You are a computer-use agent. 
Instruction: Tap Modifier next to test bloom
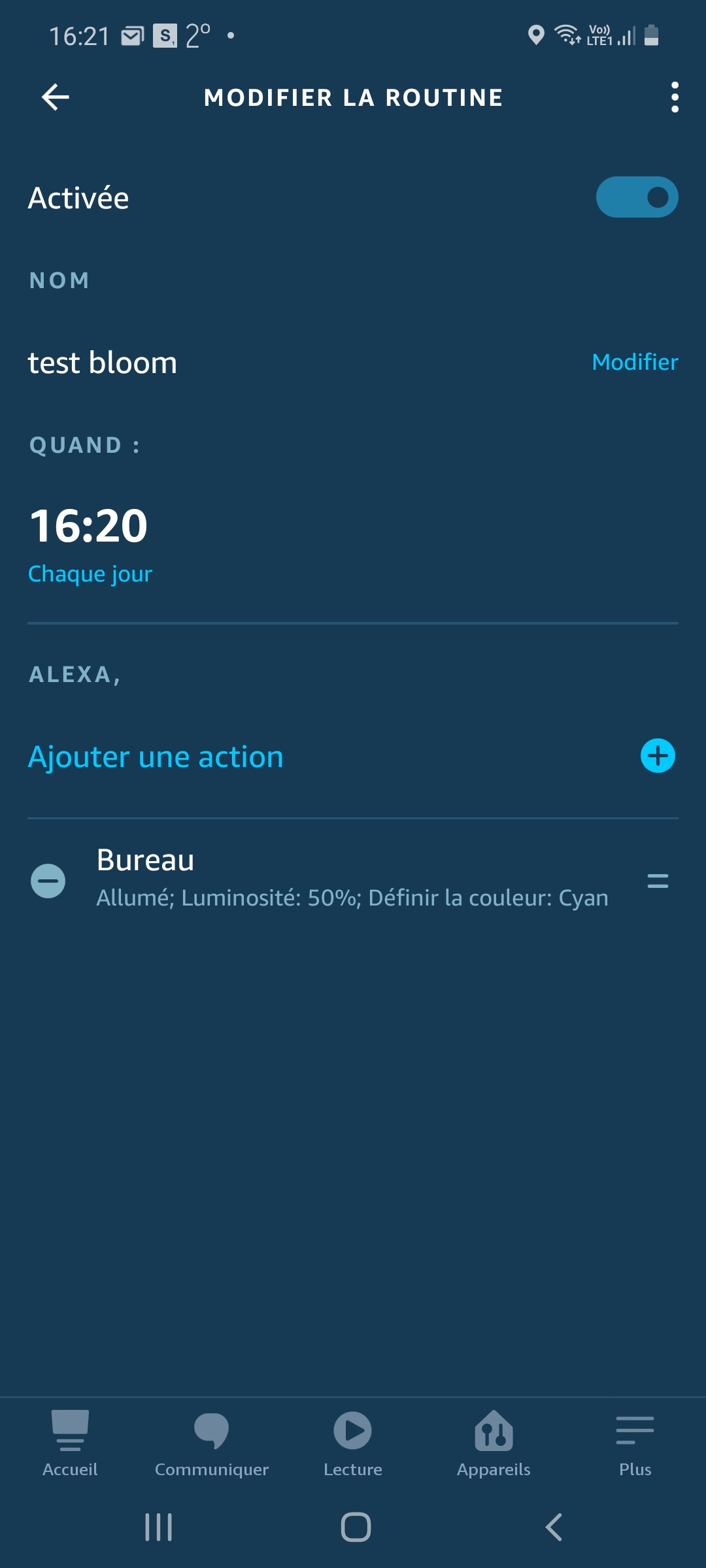pos(635,362)
